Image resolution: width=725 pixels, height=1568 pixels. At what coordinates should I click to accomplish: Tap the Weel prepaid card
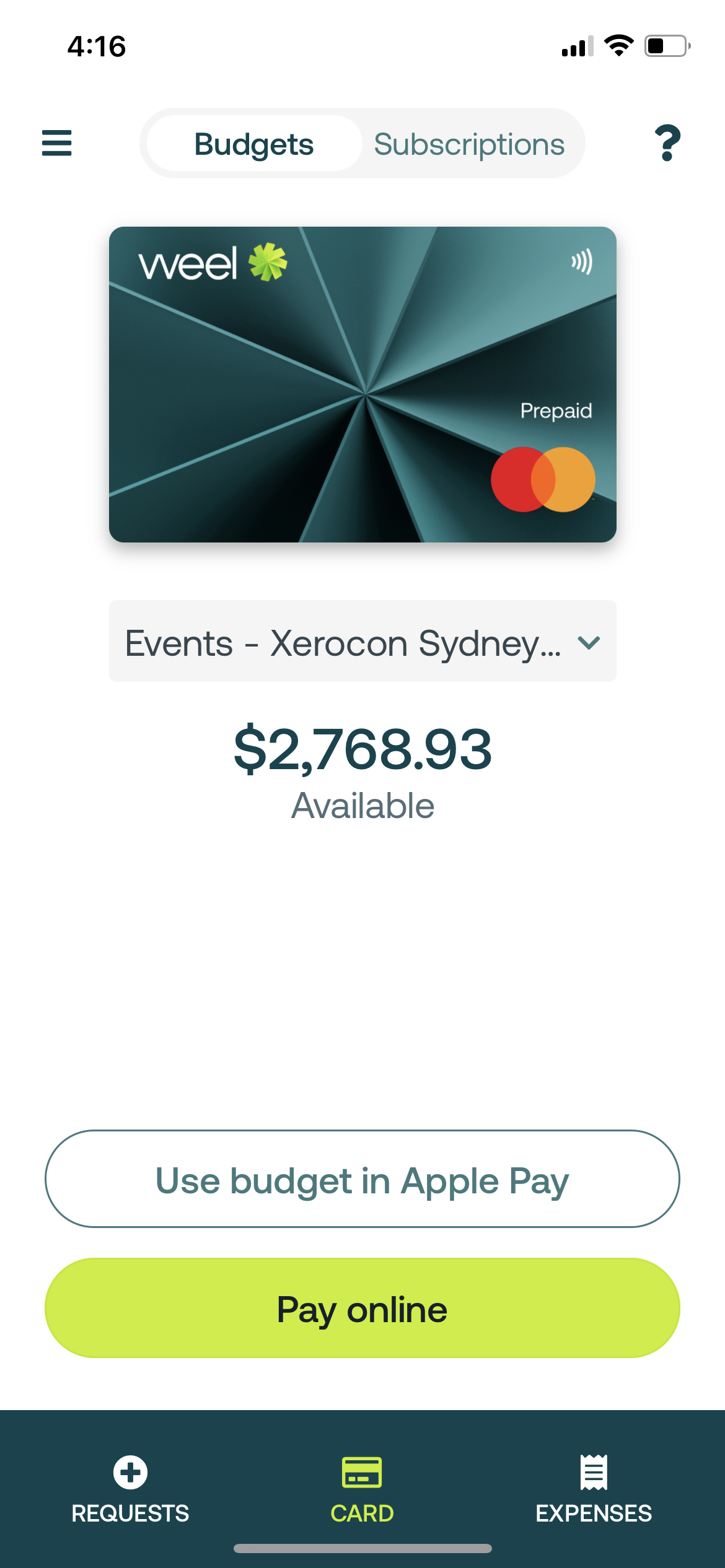362,384
